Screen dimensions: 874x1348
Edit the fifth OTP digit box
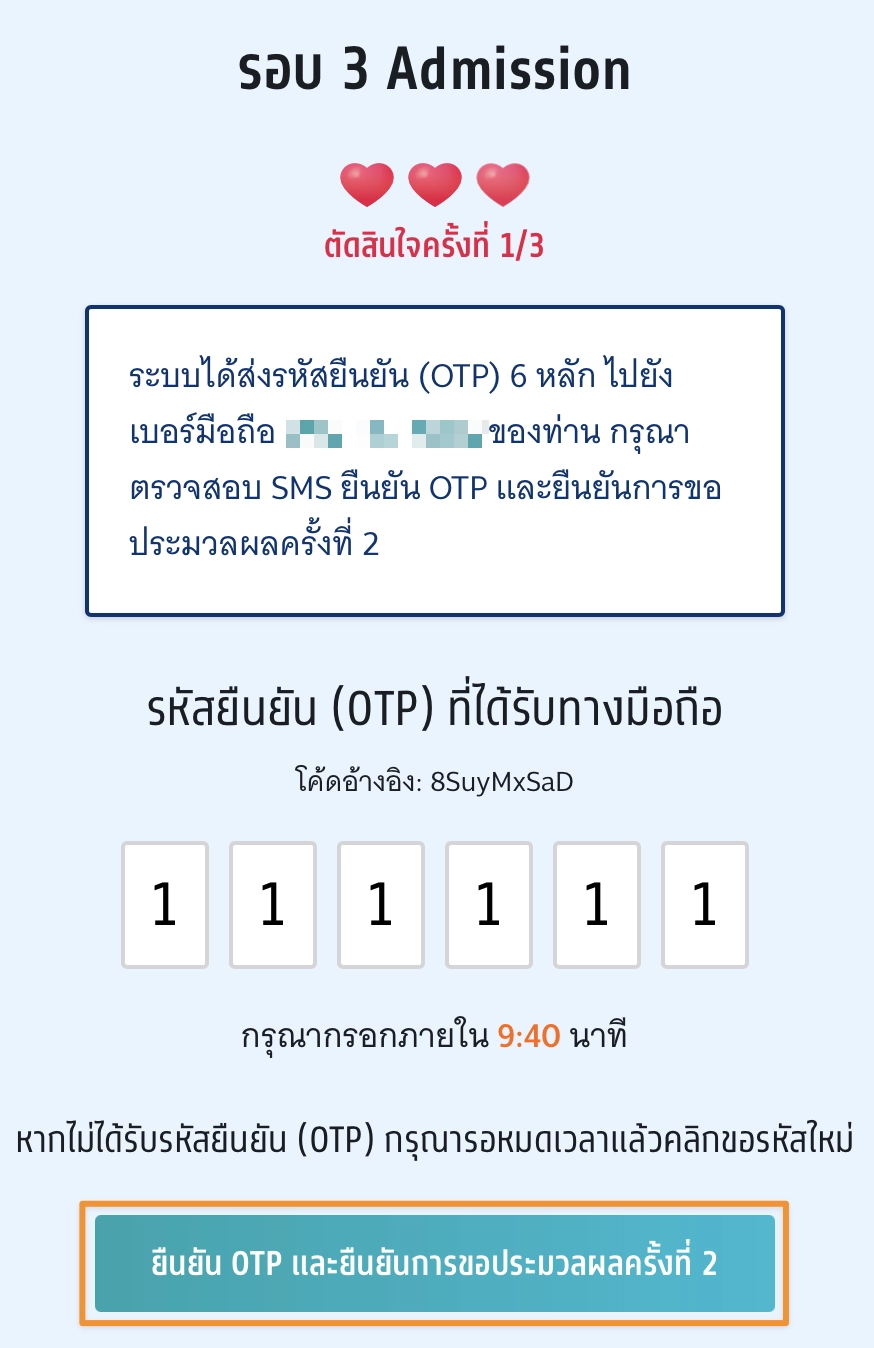597,905
